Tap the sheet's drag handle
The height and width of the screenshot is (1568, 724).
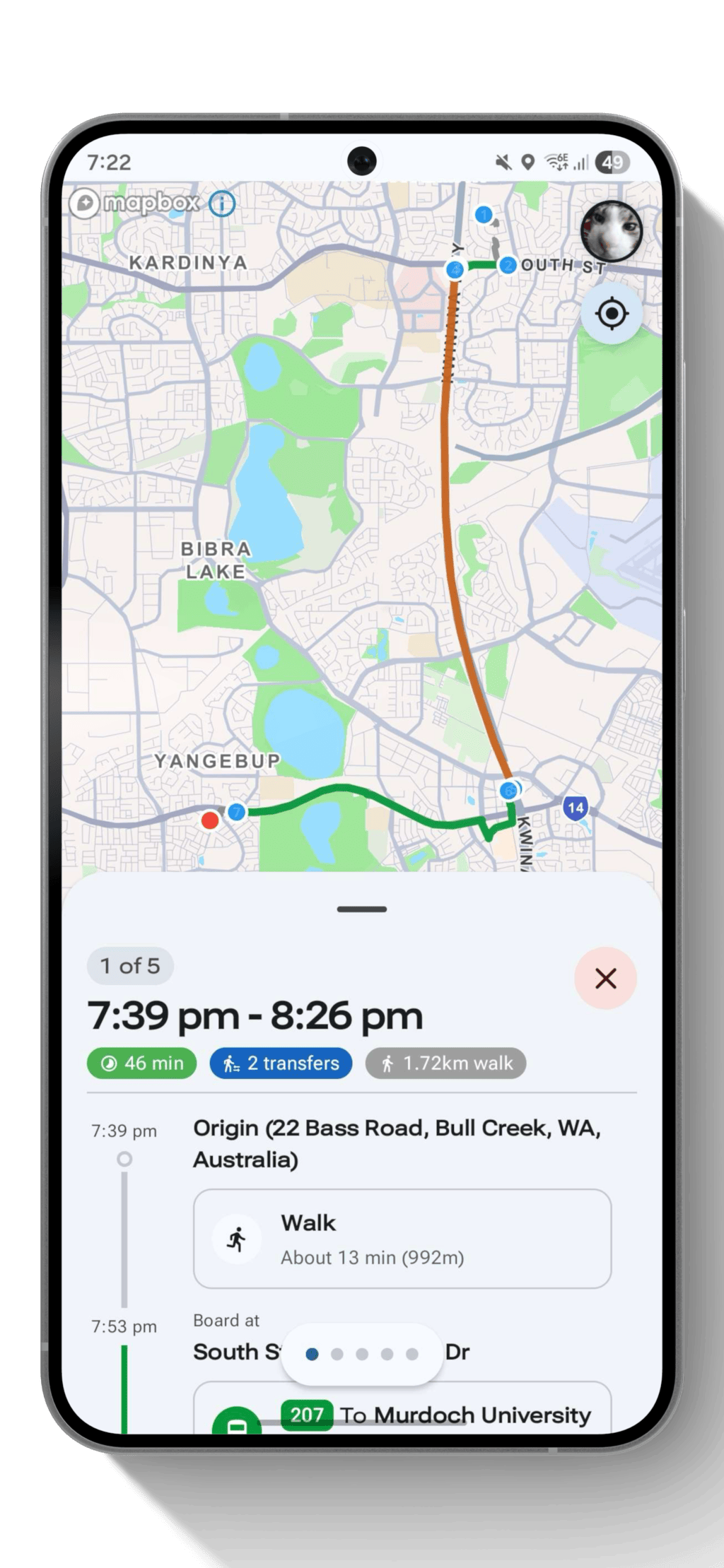tap(362, 909)
